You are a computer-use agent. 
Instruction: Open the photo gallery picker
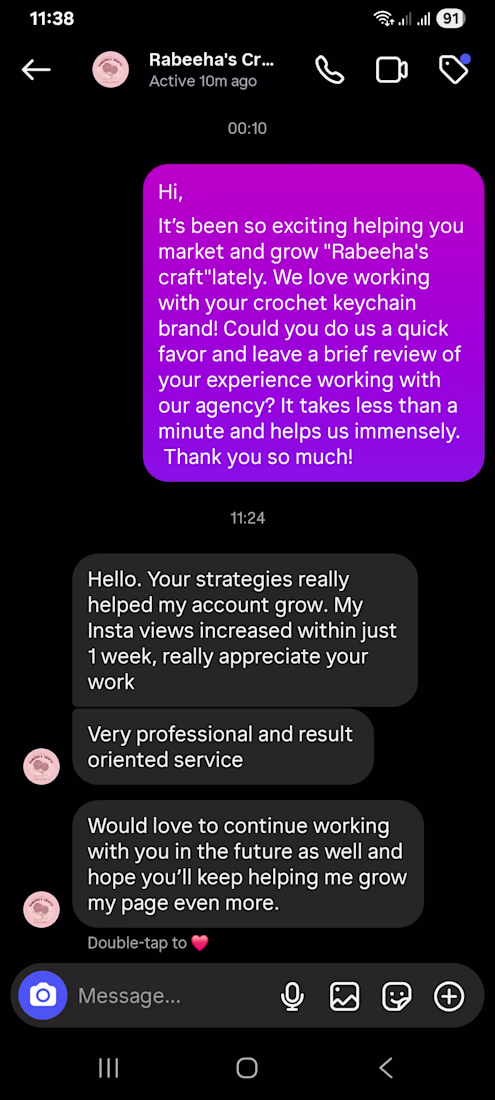point(345,995)
